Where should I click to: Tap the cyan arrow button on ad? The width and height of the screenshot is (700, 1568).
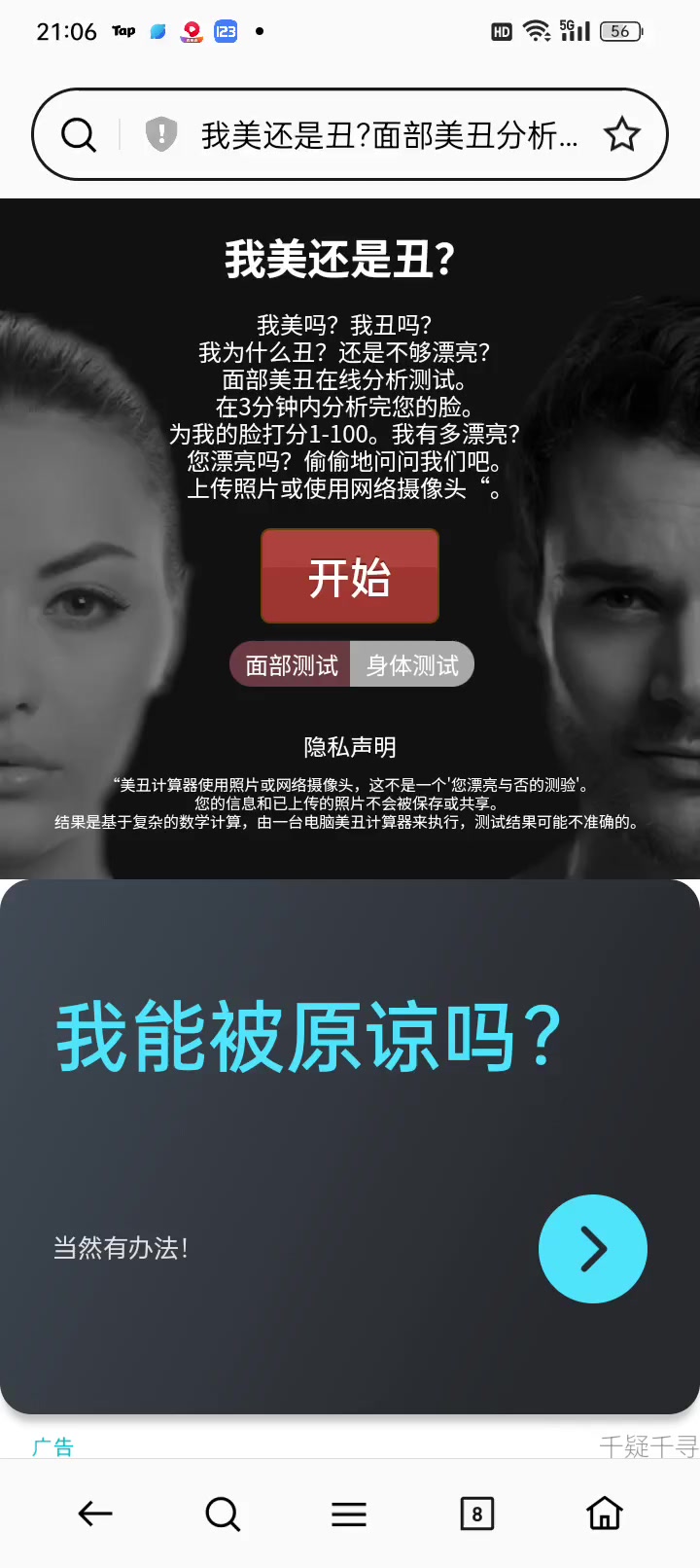coord(592,1249)
